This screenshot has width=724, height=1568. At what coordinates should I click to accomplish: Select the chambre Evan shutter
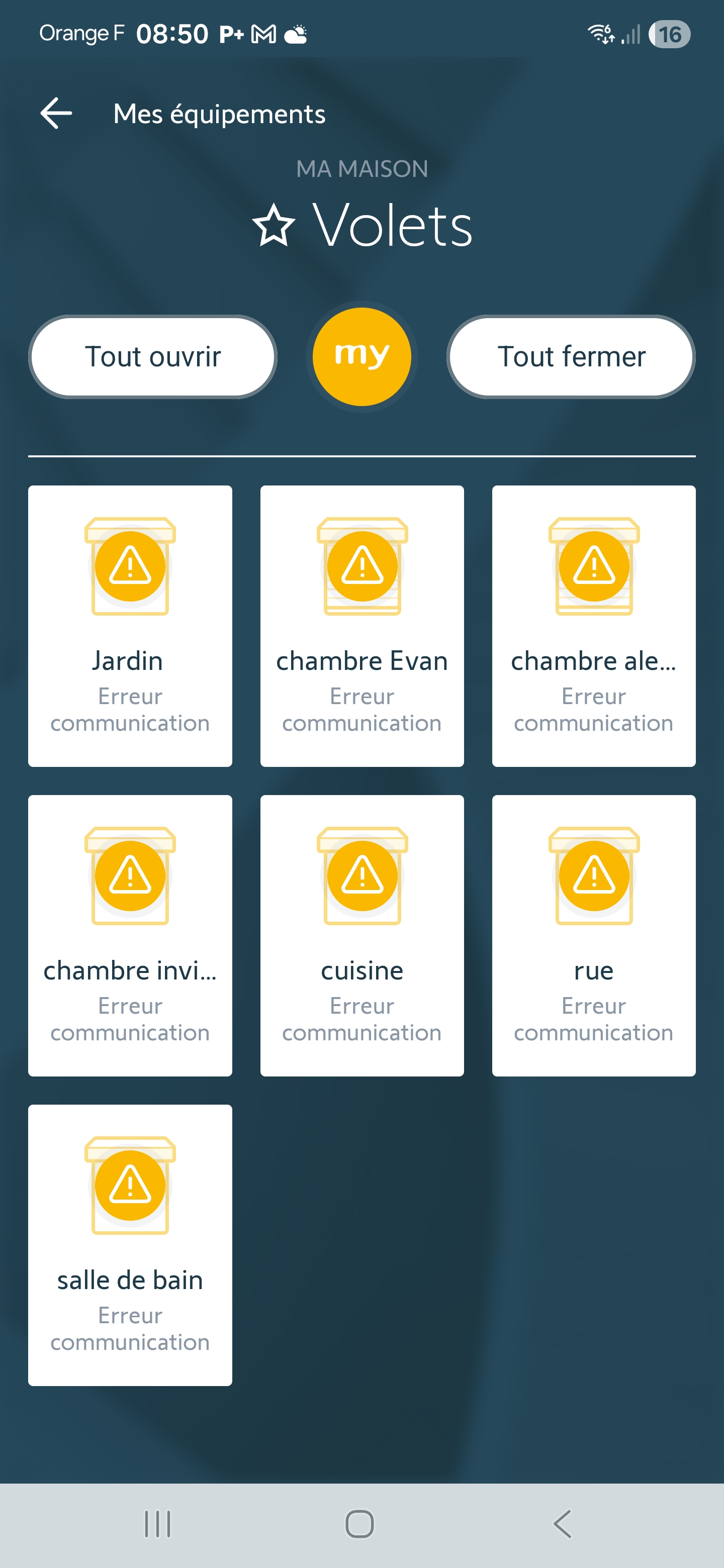tap(361, 625)
